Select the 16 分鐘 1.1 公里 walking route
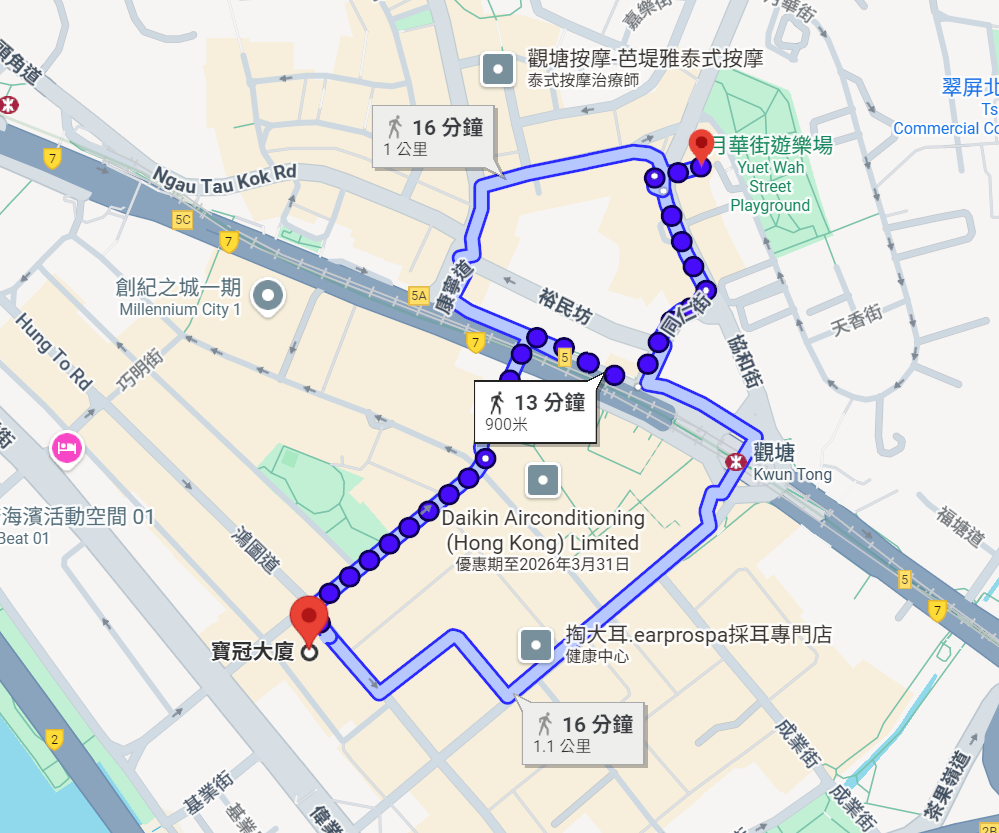 pyautogui.click(x=582, y=733)
